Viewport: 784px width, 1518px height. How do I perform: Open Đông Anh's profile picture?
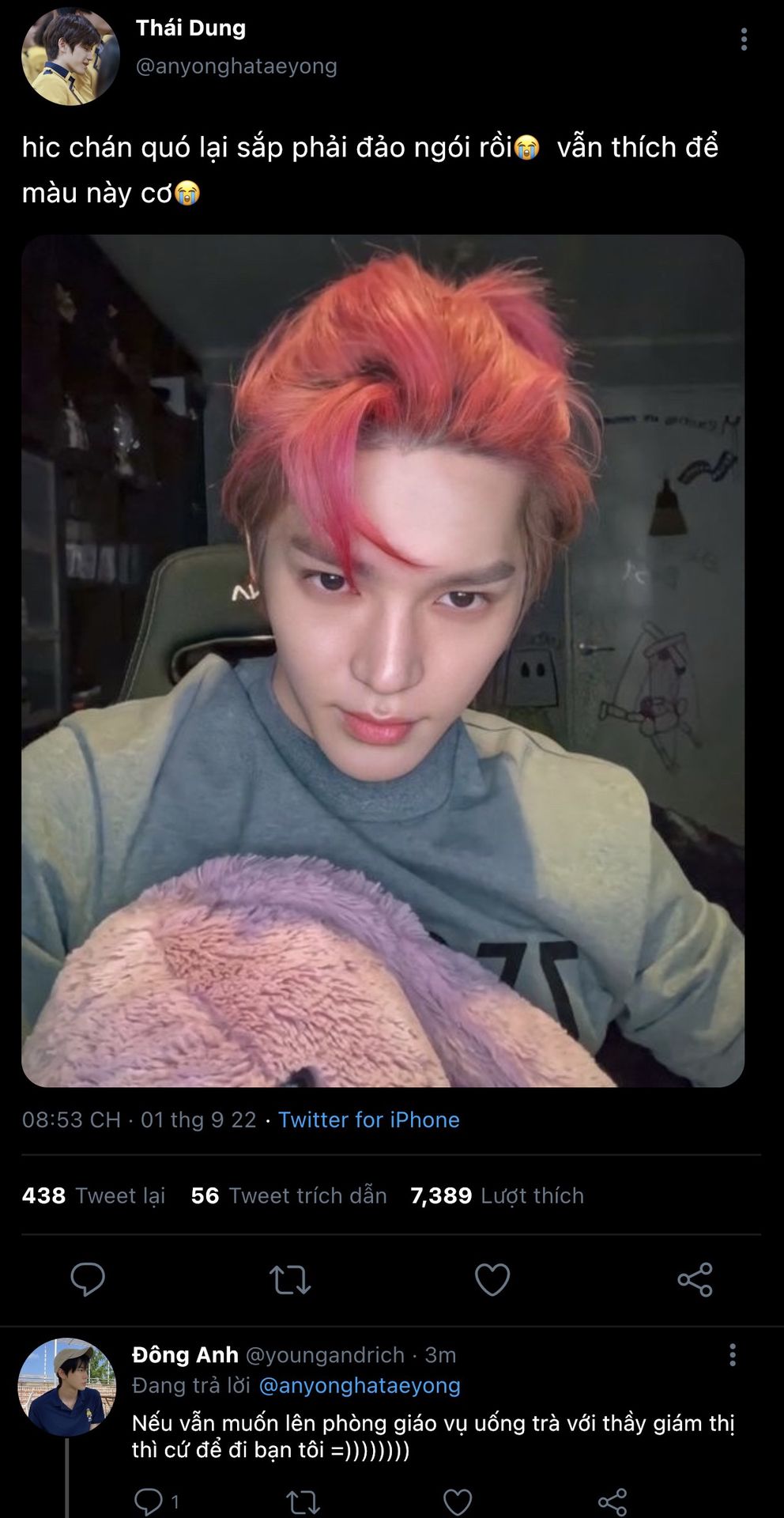point(66,1387)
